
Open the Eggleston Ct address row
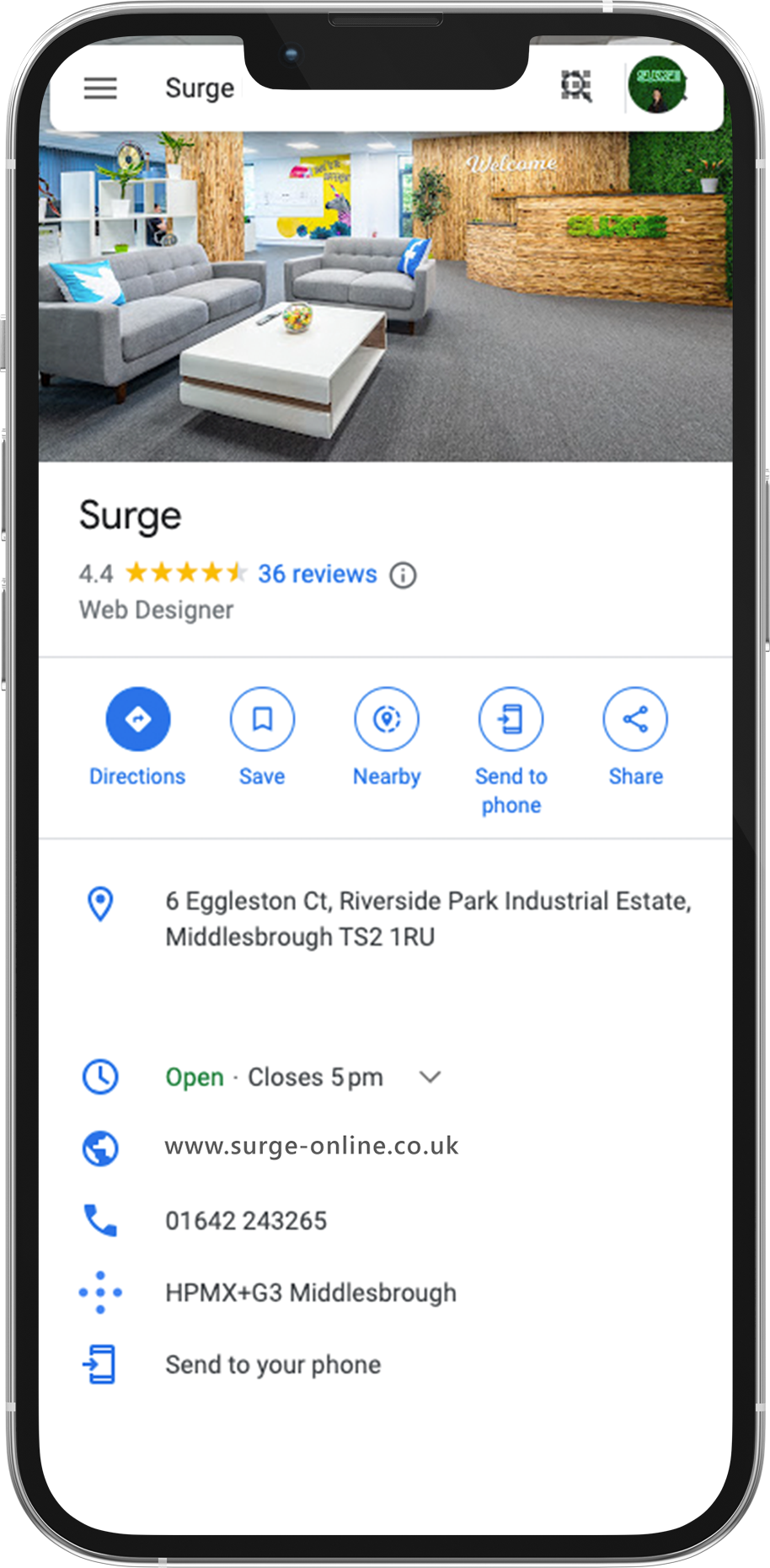(x=385, y=919)
